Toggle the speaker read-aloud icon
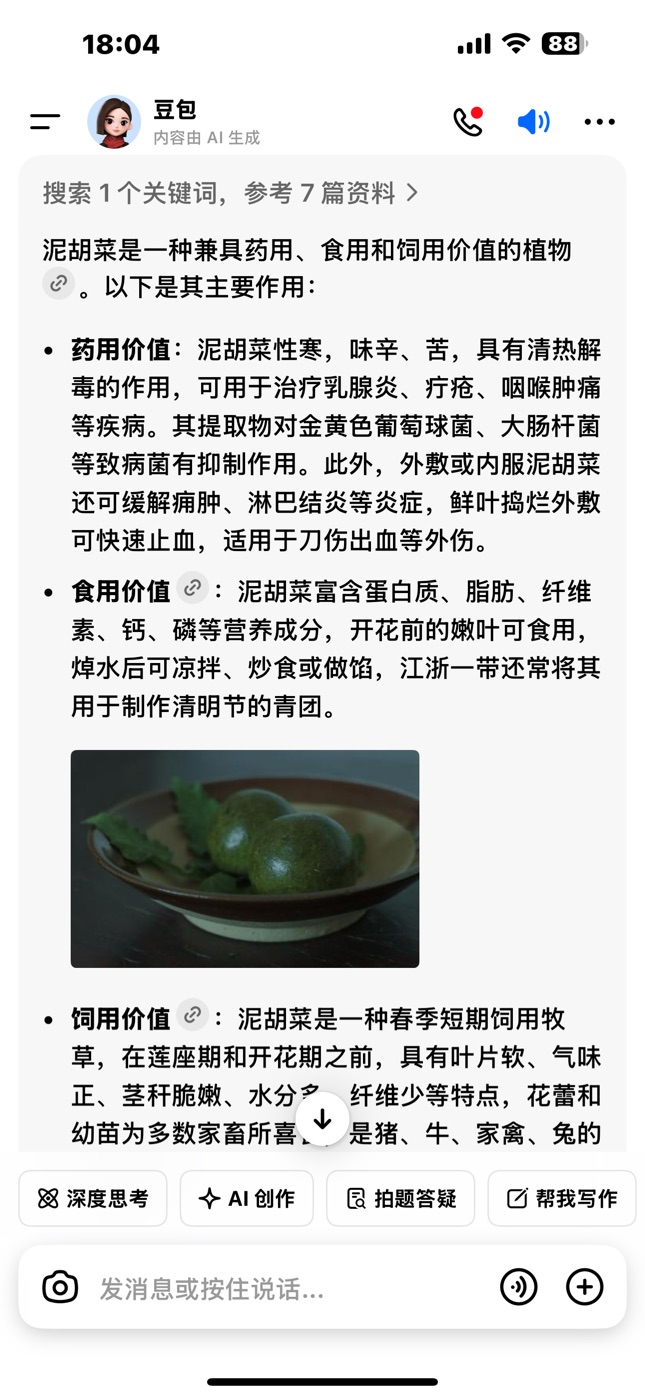This screenshot has height=1398, width=645. point(533,122)
